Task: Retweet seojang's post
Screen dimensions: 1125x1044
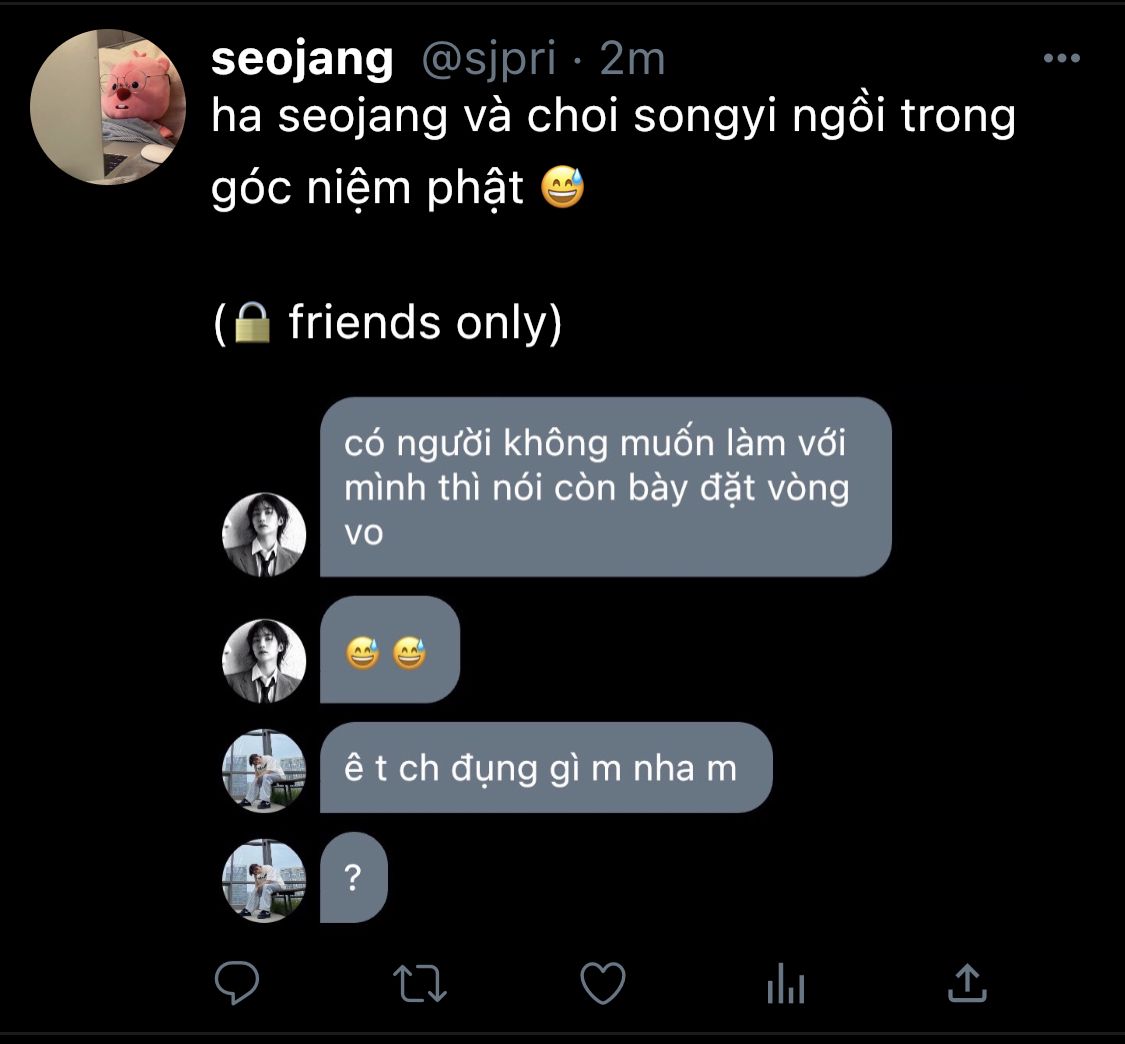Action: pos(419,984)
